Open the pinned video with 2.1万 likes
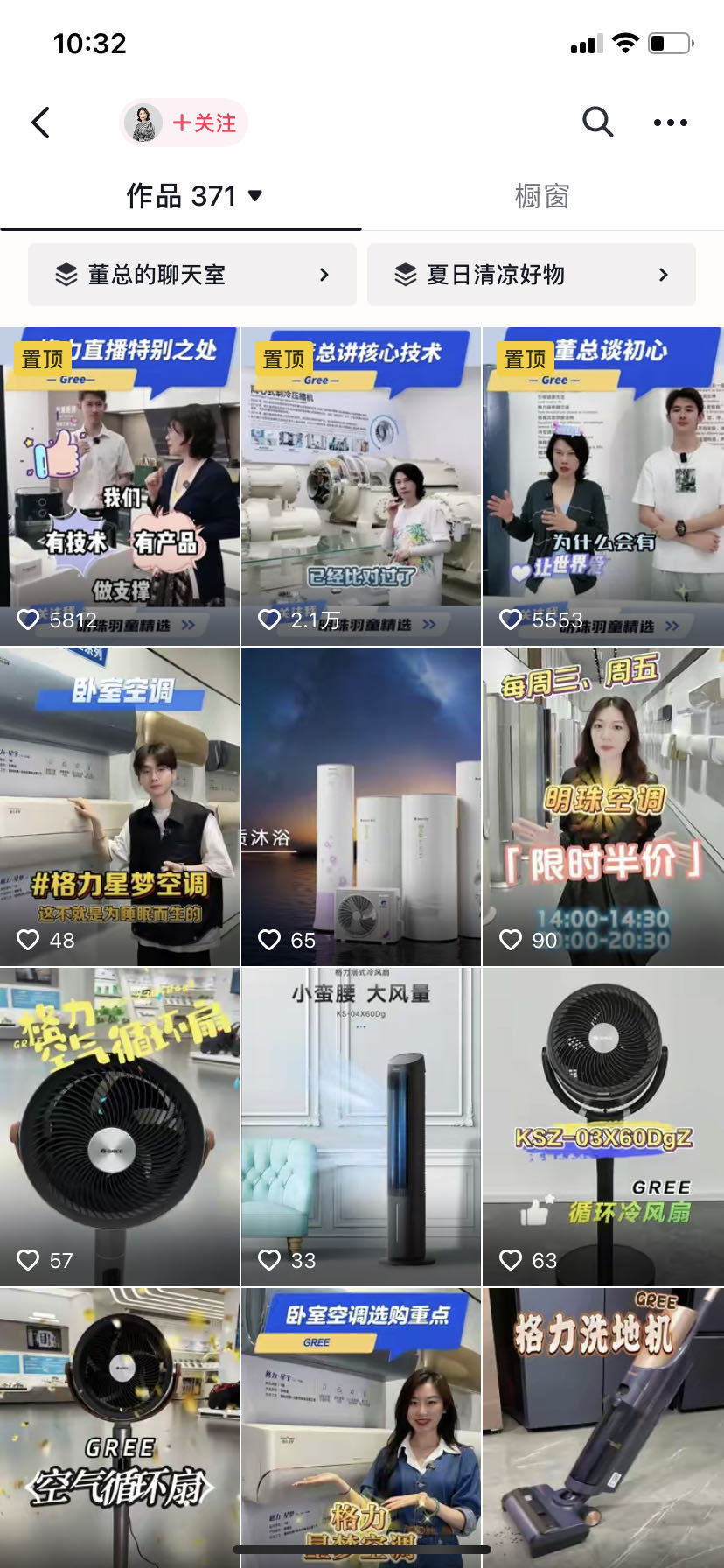This screenshot has width=724, height=1568. tap(361, 486)
